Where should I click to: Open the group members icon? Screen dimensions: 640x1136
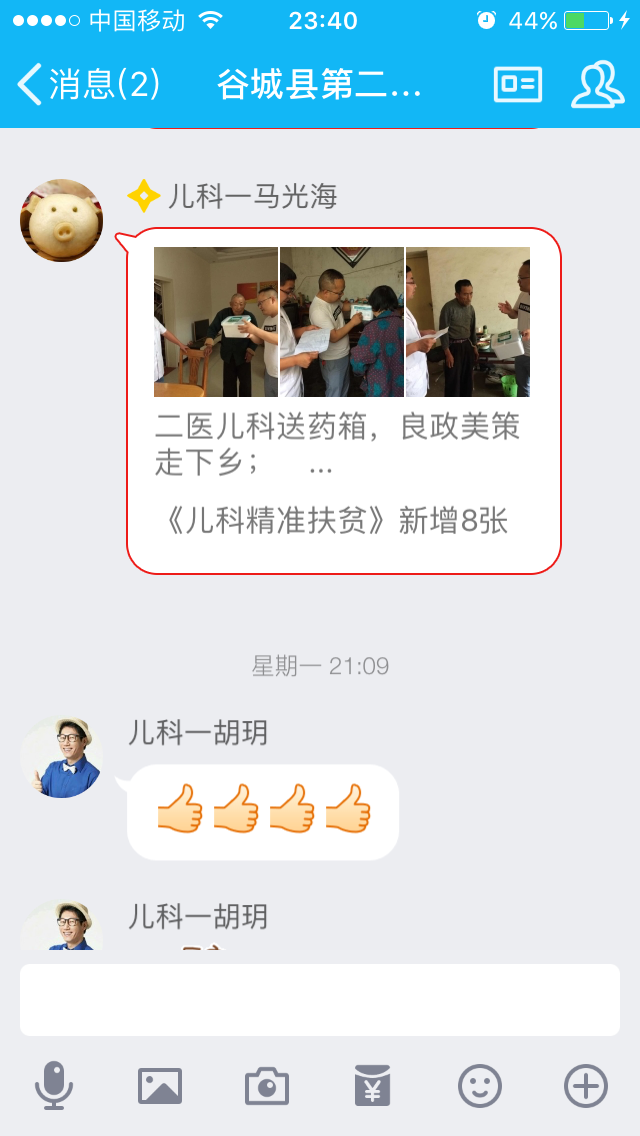(597, 85)
